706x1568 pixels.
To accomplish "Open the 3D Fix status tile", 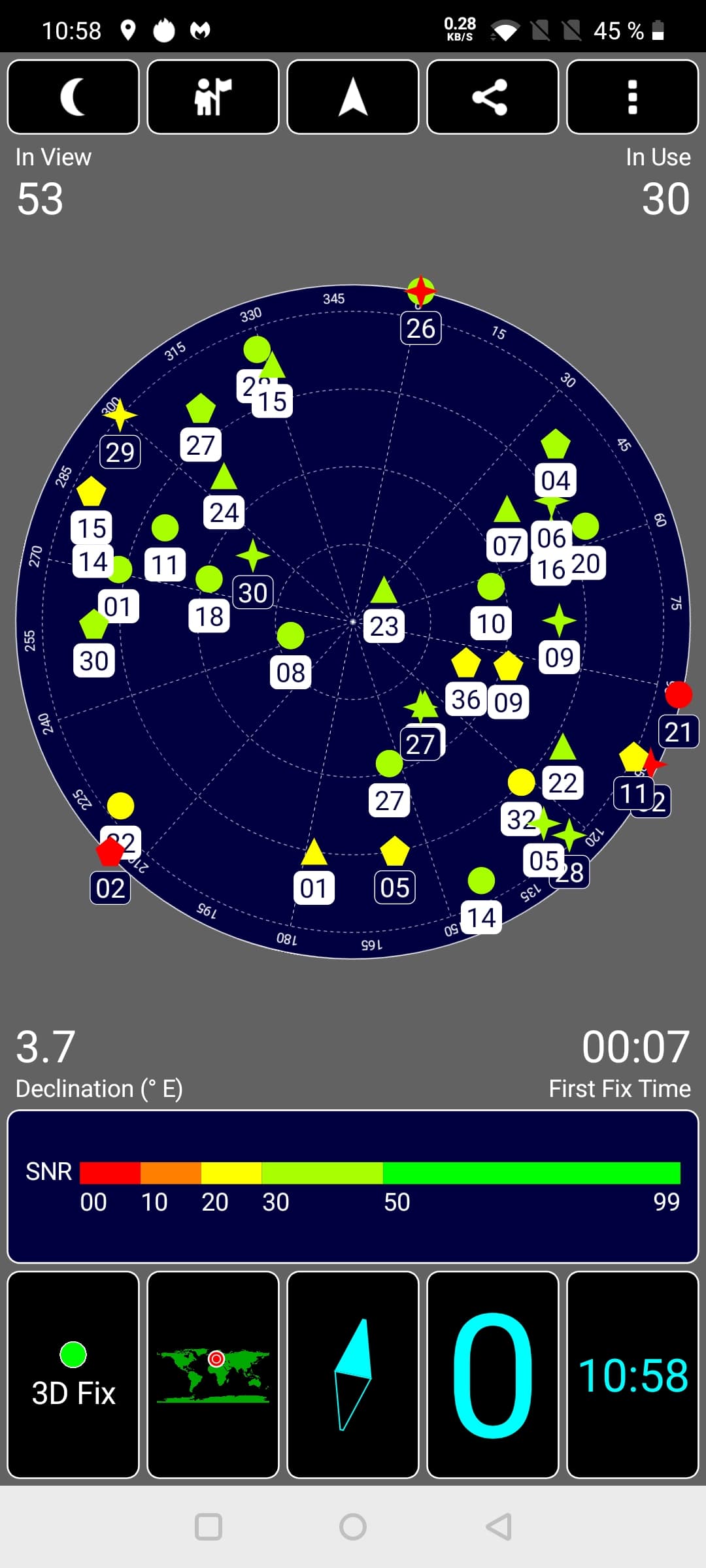I will (73, 1375).
